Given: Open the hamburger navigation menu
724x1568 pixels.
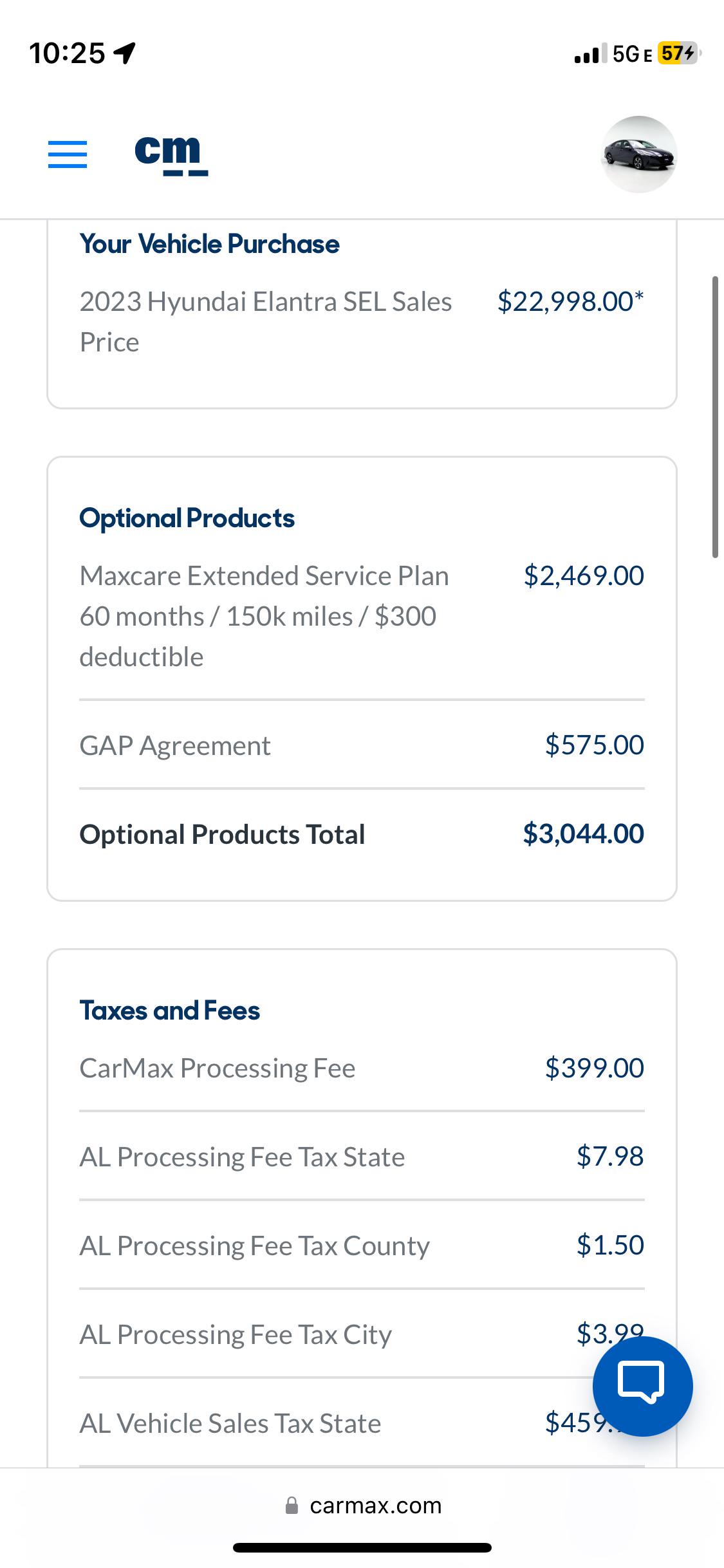Looking at the screenshot, I should pos(67,154).
